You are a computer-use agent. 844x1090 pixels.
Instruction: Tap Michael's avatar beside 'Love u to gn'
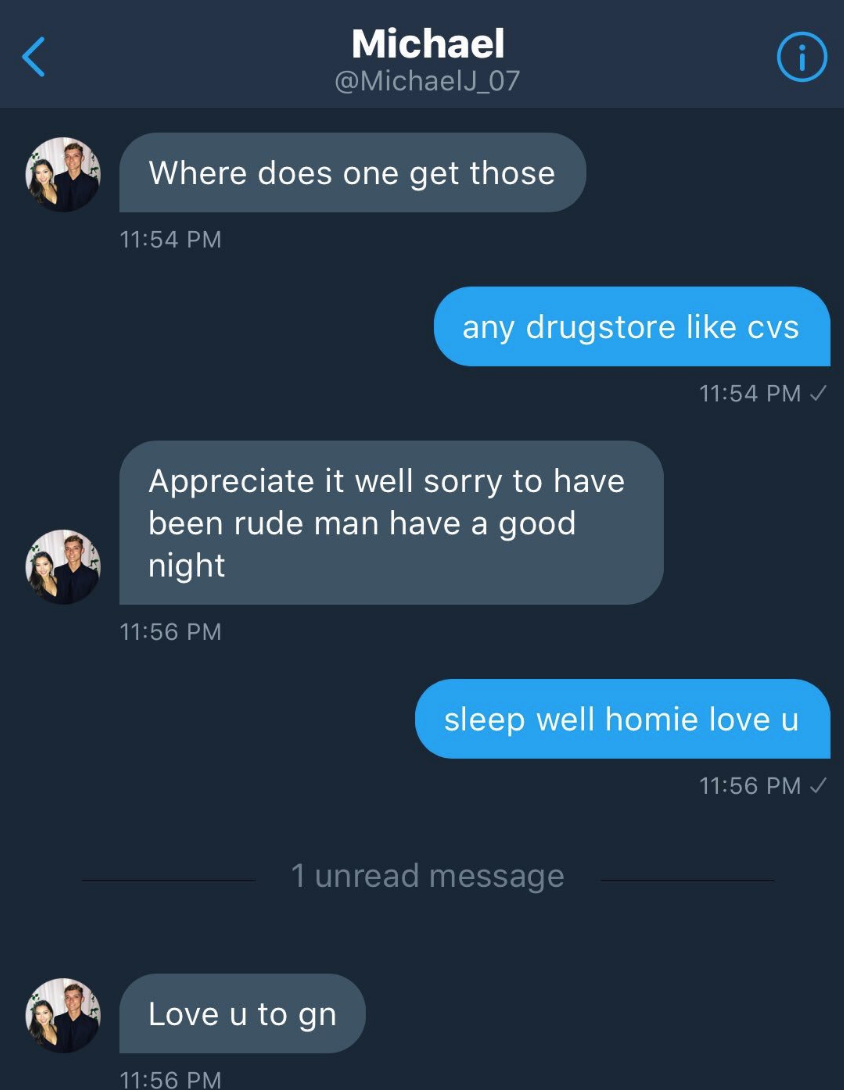click(x=63, y=1014)
